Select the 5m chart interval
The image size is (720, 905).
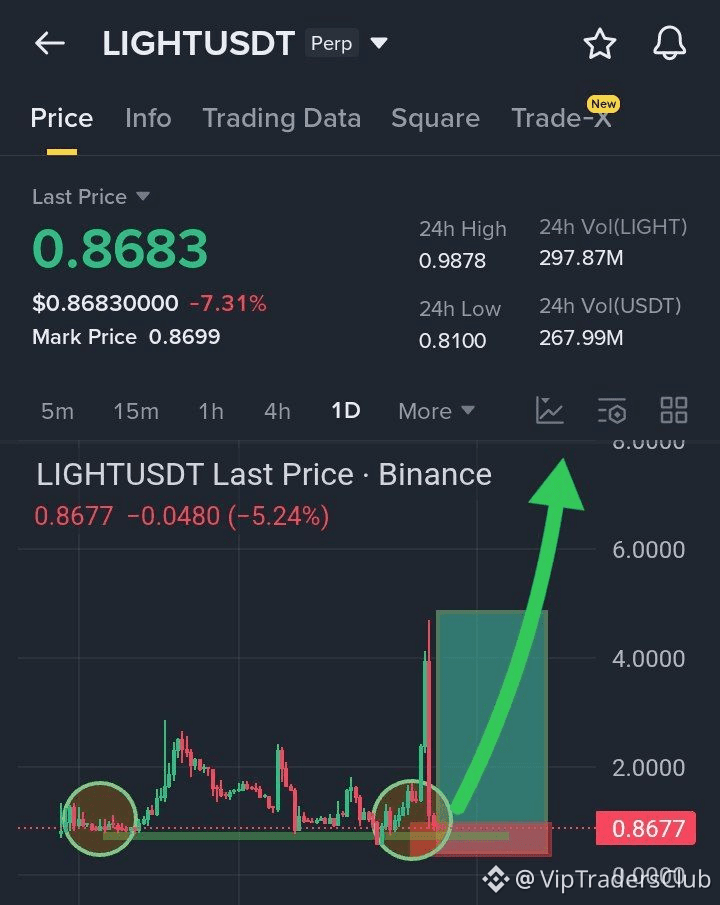tap(57, 411)
